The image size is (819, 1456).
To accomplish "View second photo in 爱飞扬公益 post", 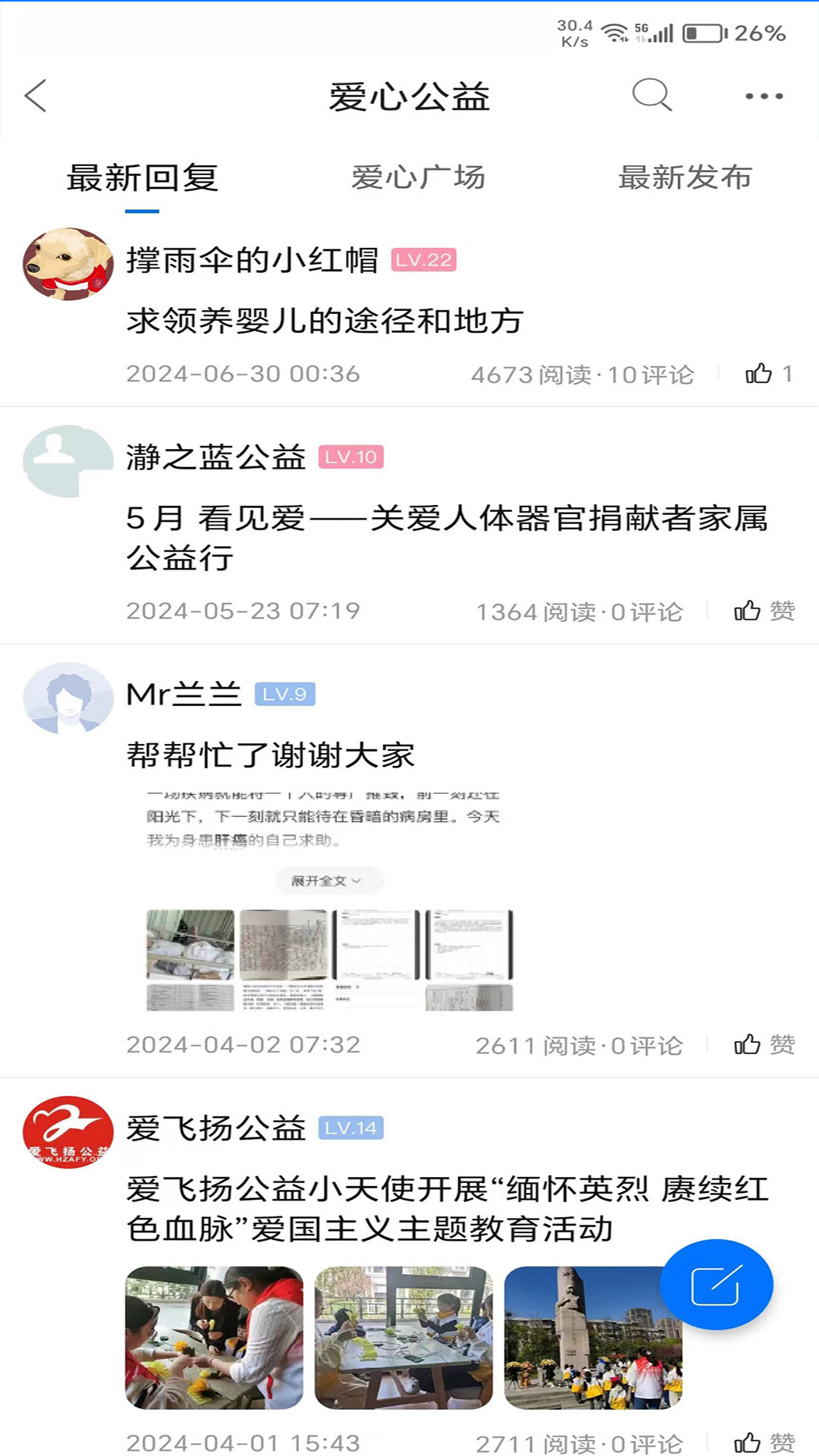I will (x=403, y=1338).
